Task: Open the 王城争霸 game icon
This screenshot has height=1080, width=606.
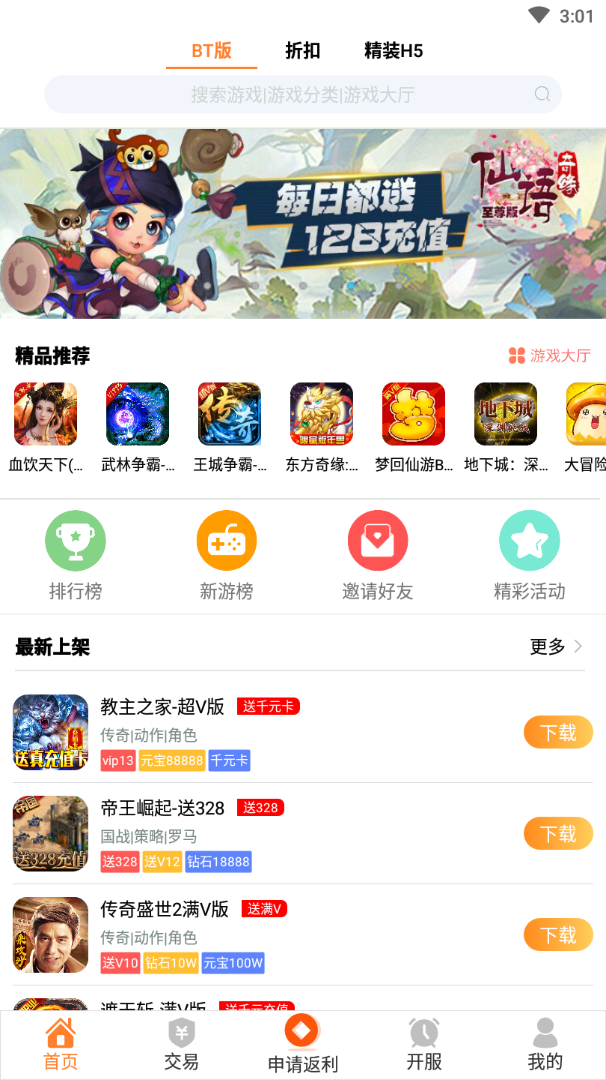Action: click(x=229, y=414)
